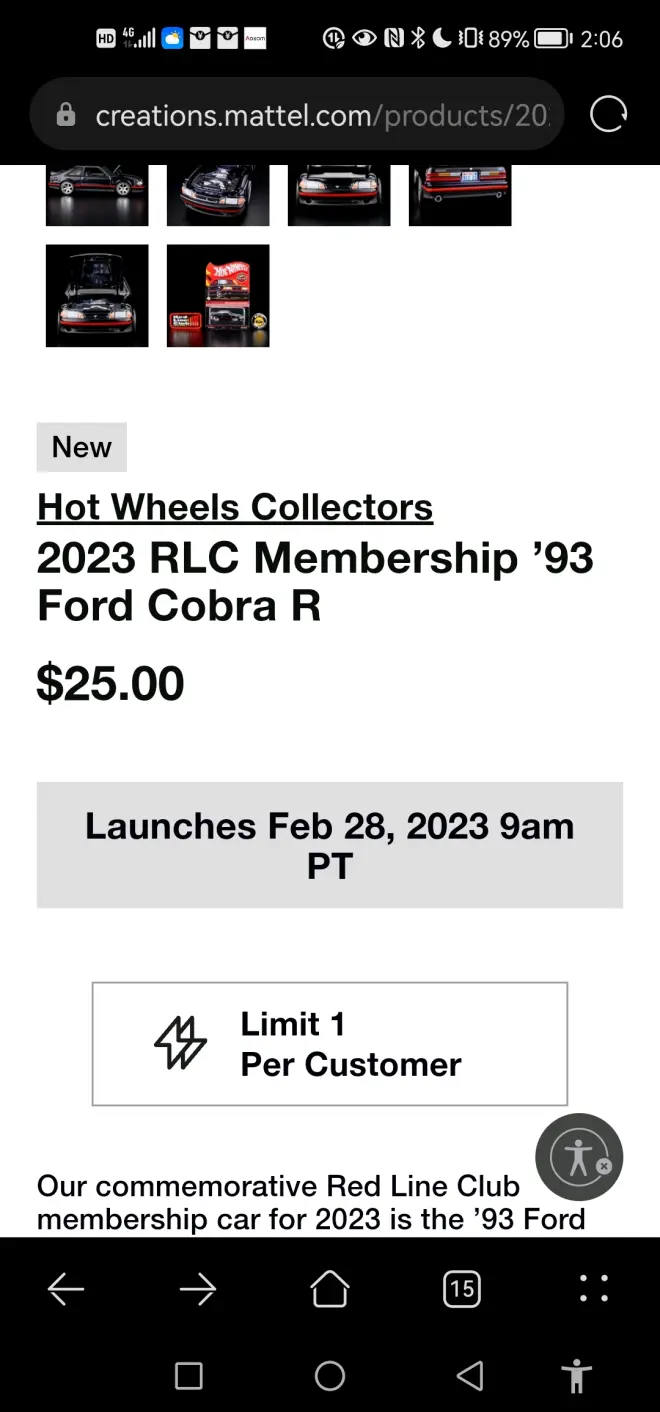The image size is (660, 1412).
Task: View the open-hood front product thumbnail
Action: 97,296
